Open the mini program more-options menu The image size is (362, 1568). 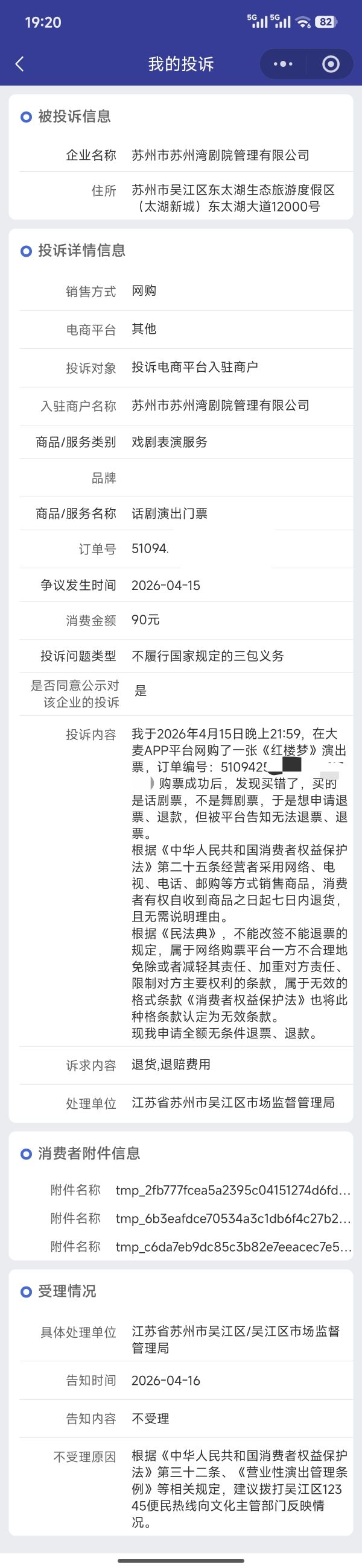point(283,64)
